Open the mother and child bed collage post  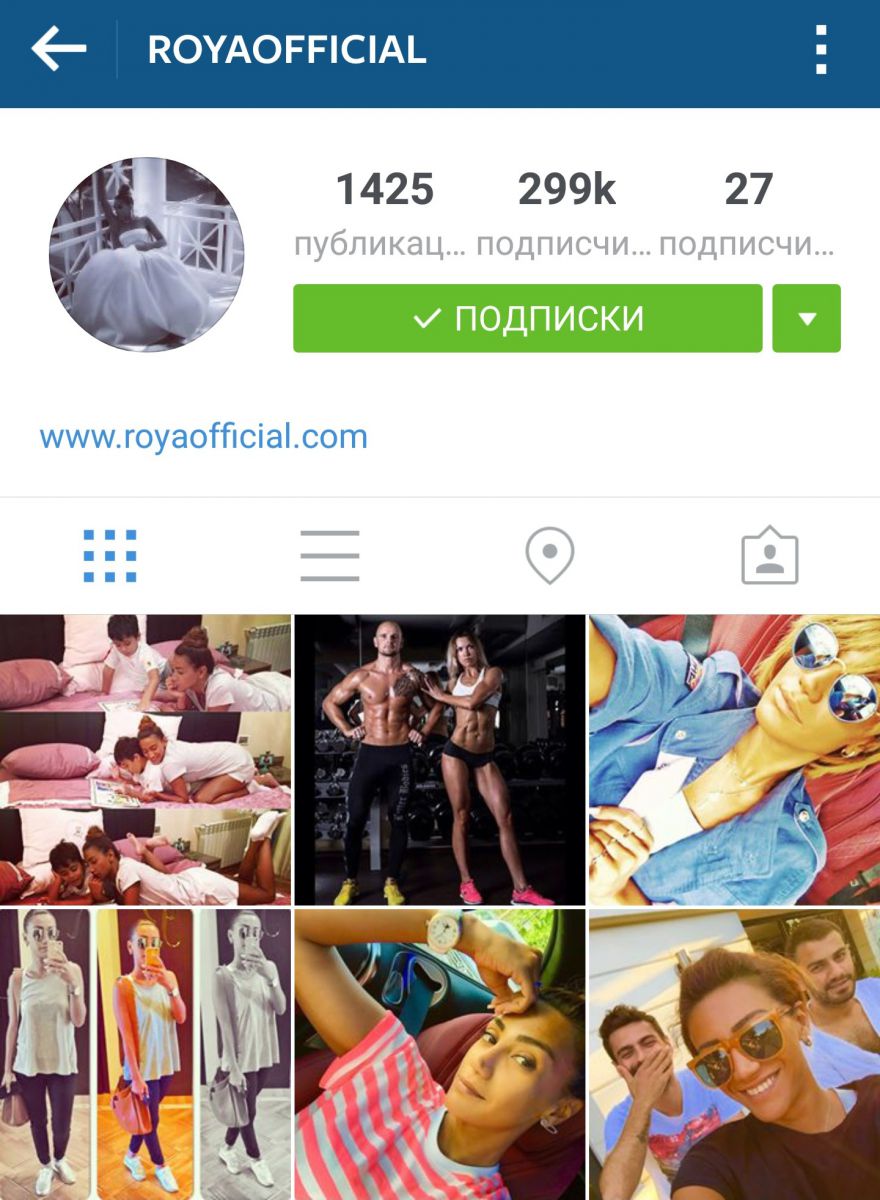pyautogui.click(x=146, y=760)
